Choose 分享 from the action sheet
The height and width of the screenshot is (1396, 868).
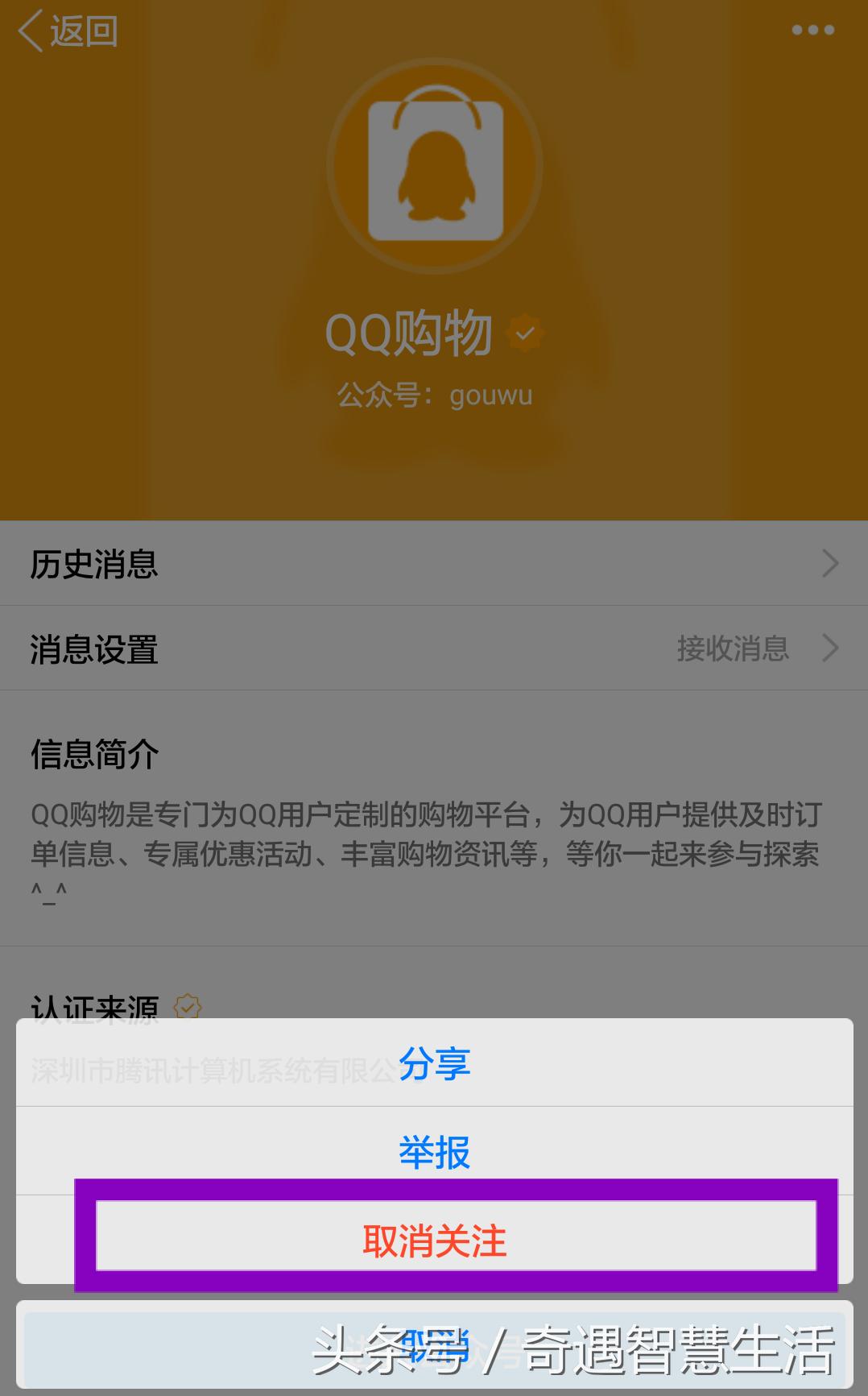[435, 1063]
